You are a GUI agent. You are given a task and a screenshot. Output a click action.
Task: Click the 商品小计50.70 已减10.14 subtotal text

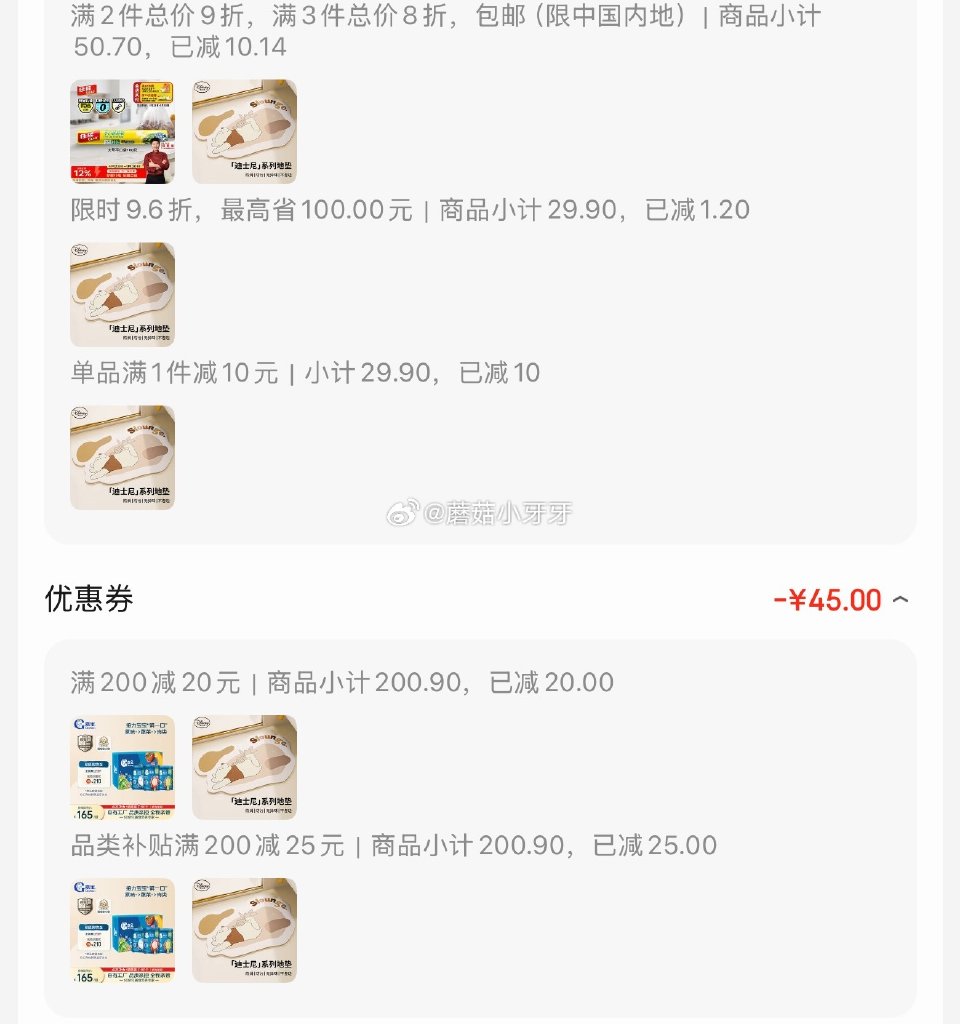200,46
